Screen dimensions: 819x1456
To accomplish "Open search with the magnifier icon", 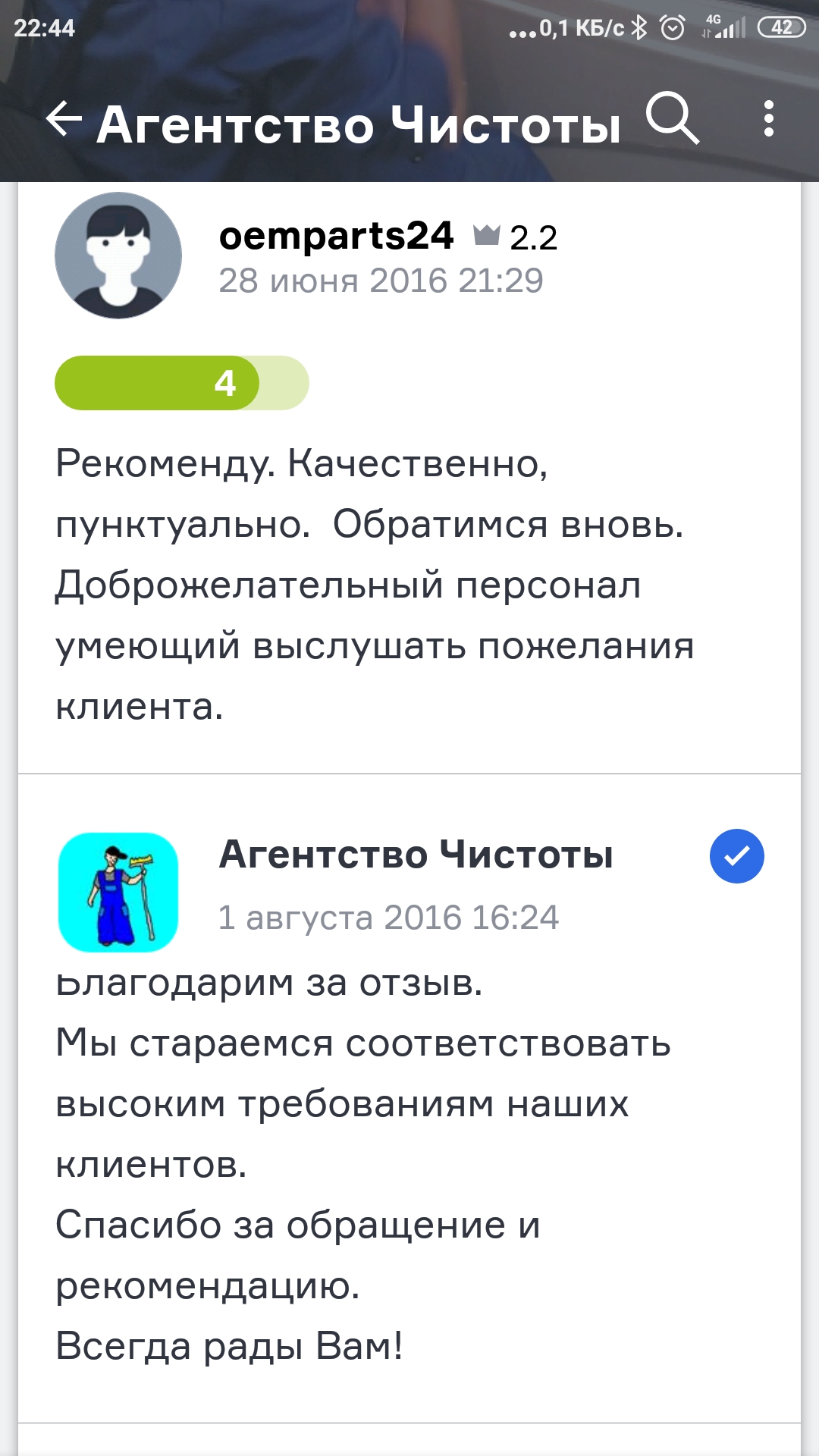I will click(x=672, y=119).
